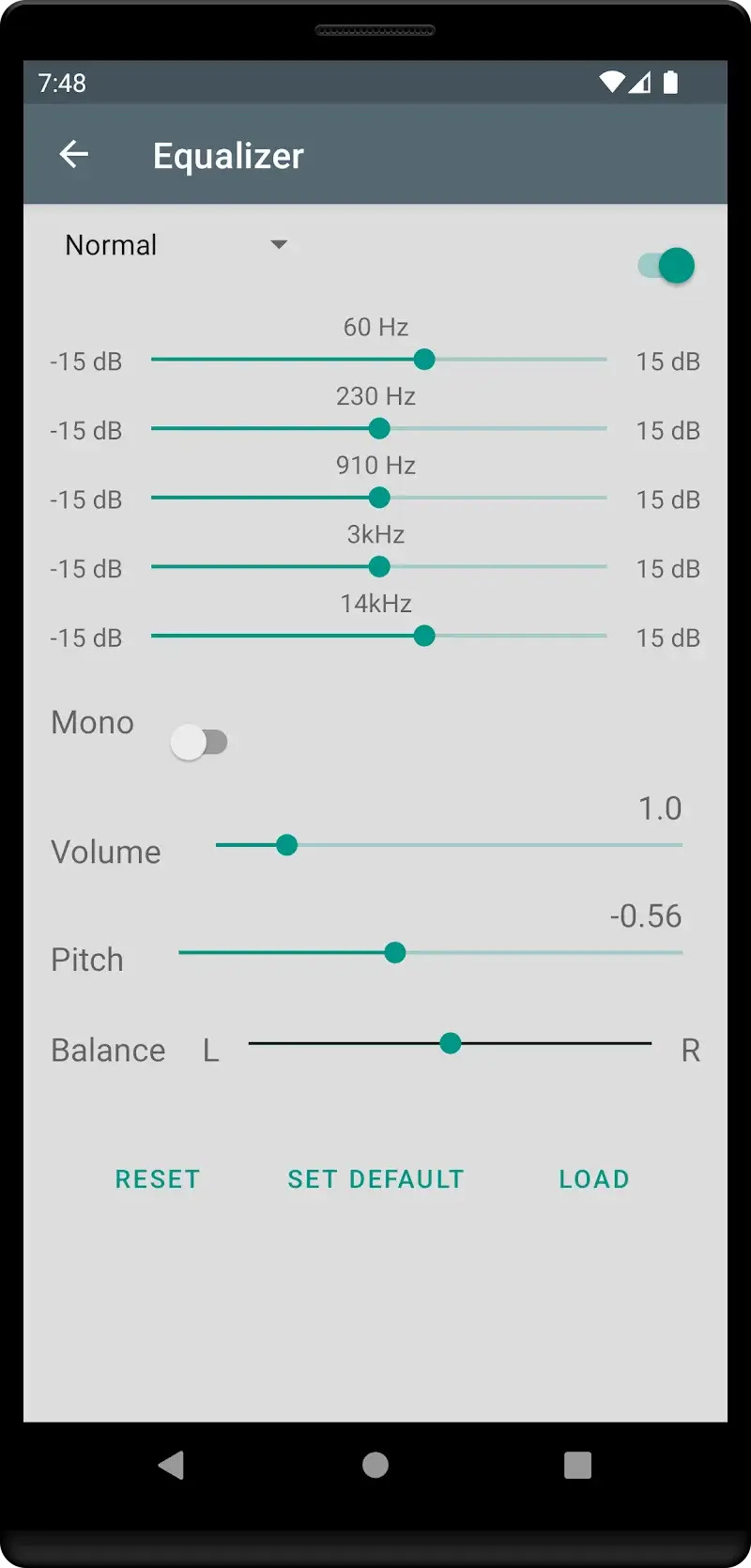Tap the status bar clock showing 7:48
The height and width of the screenshot is (1568, 751).
tap(62, 83)
